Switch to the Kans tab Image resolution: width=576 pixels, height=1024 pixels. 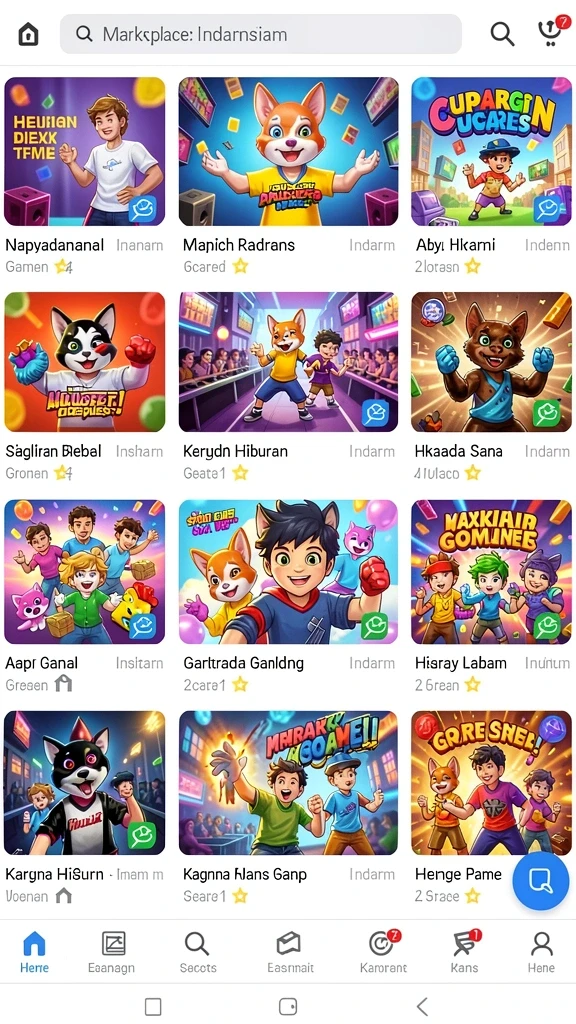tap(465, 952)
